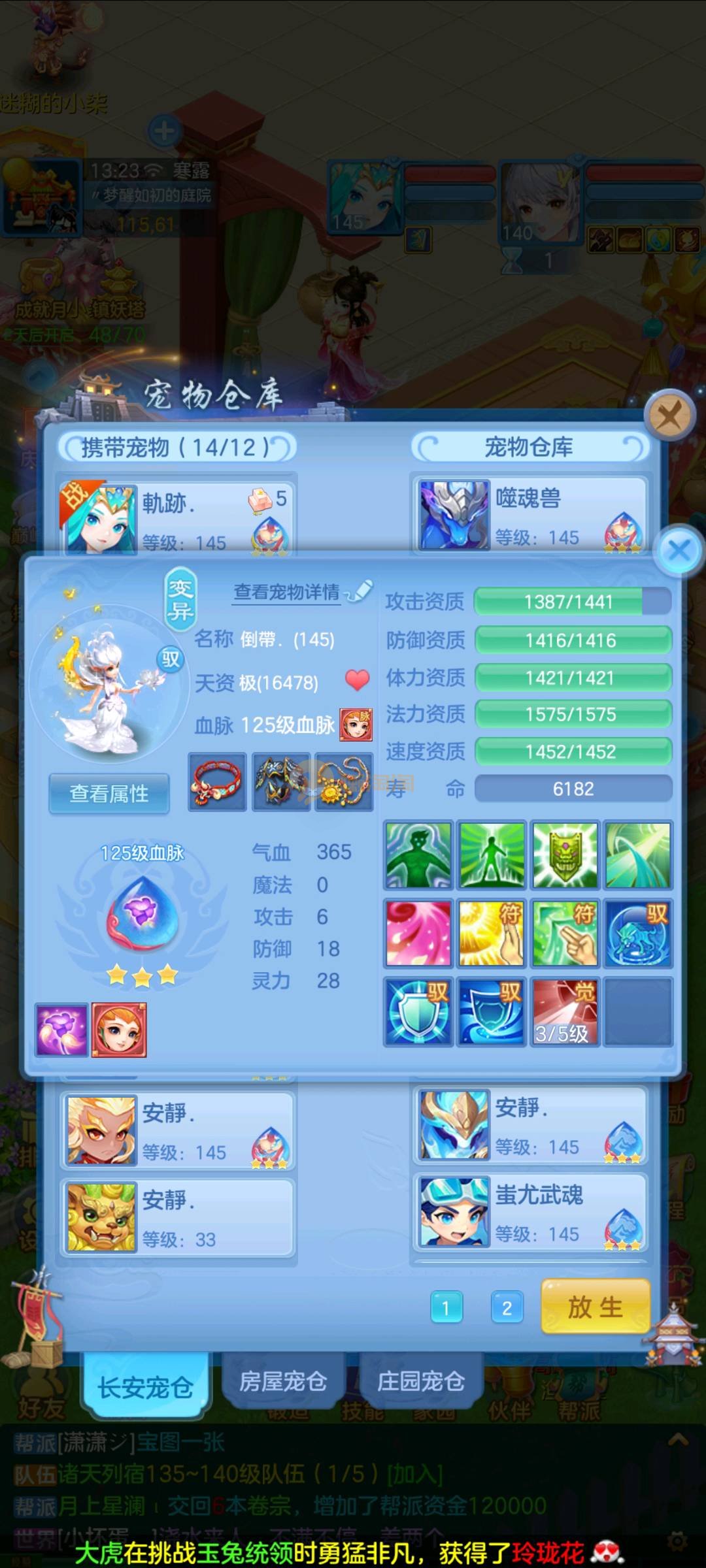Close the pet detail popup
This screenshot has height=1568, width=706.
point(679,551)
